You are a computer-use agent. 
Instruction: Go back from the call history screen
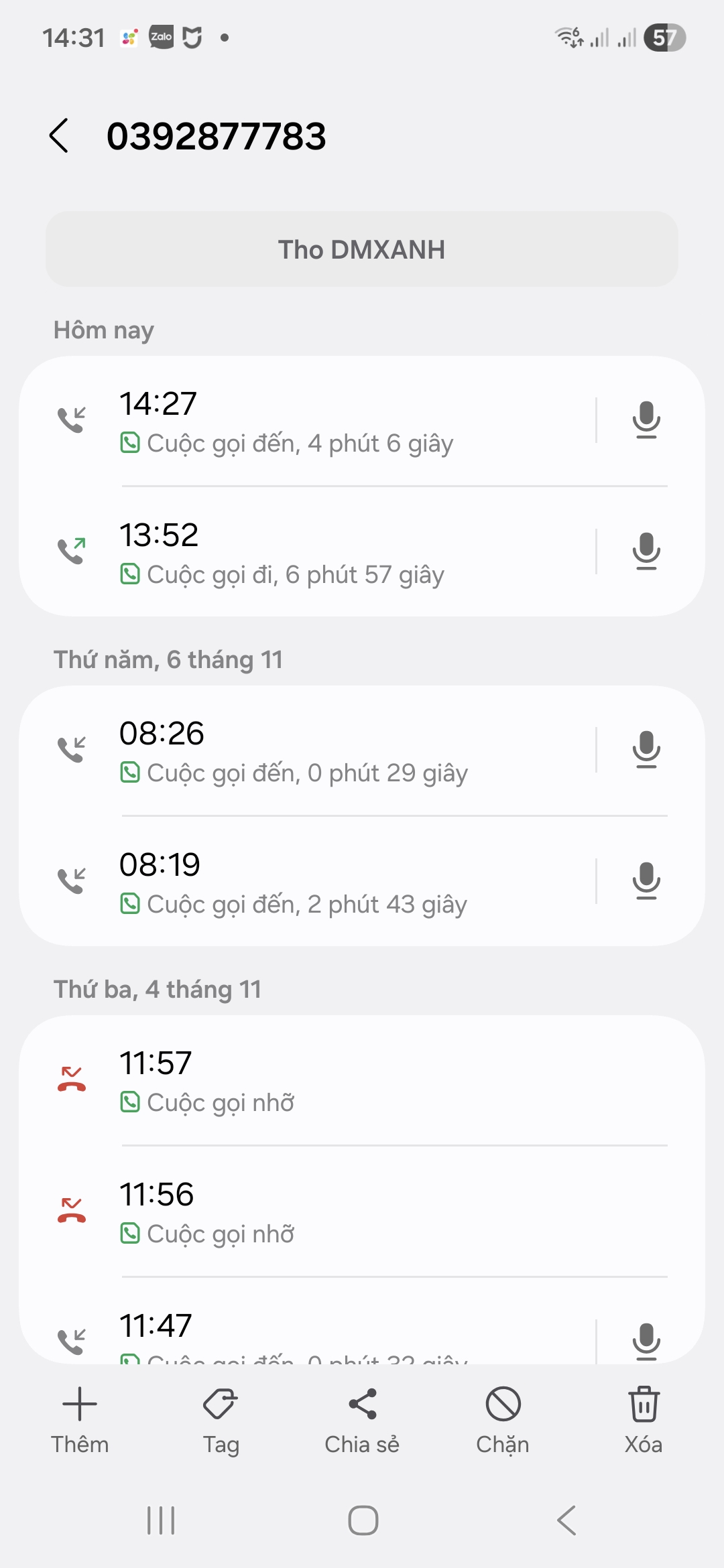coord(59,136)
